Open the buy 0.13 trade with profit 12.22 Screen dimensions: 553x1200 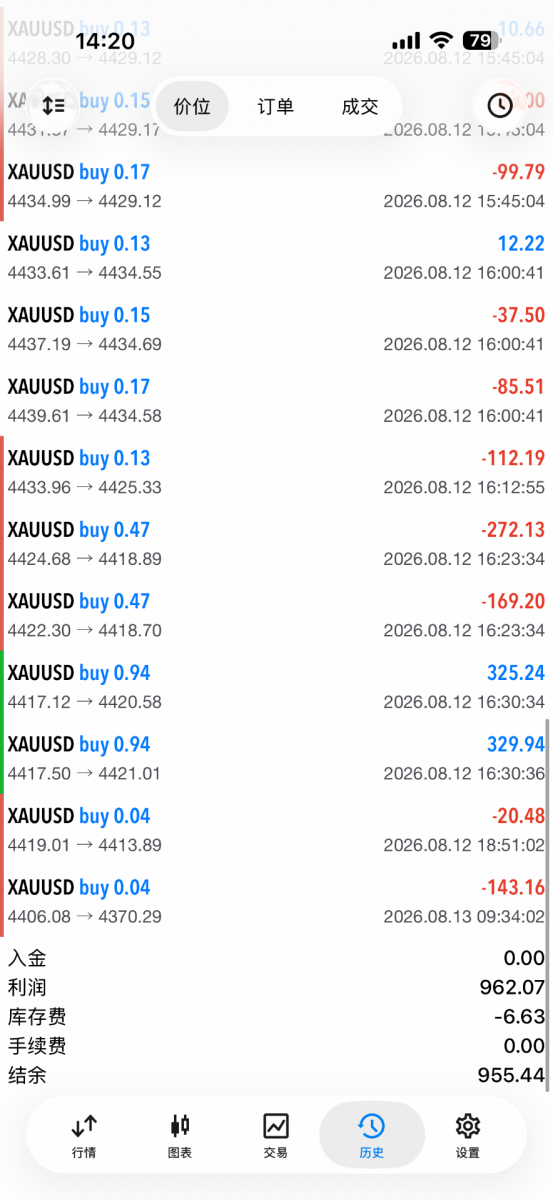(276, 258)
